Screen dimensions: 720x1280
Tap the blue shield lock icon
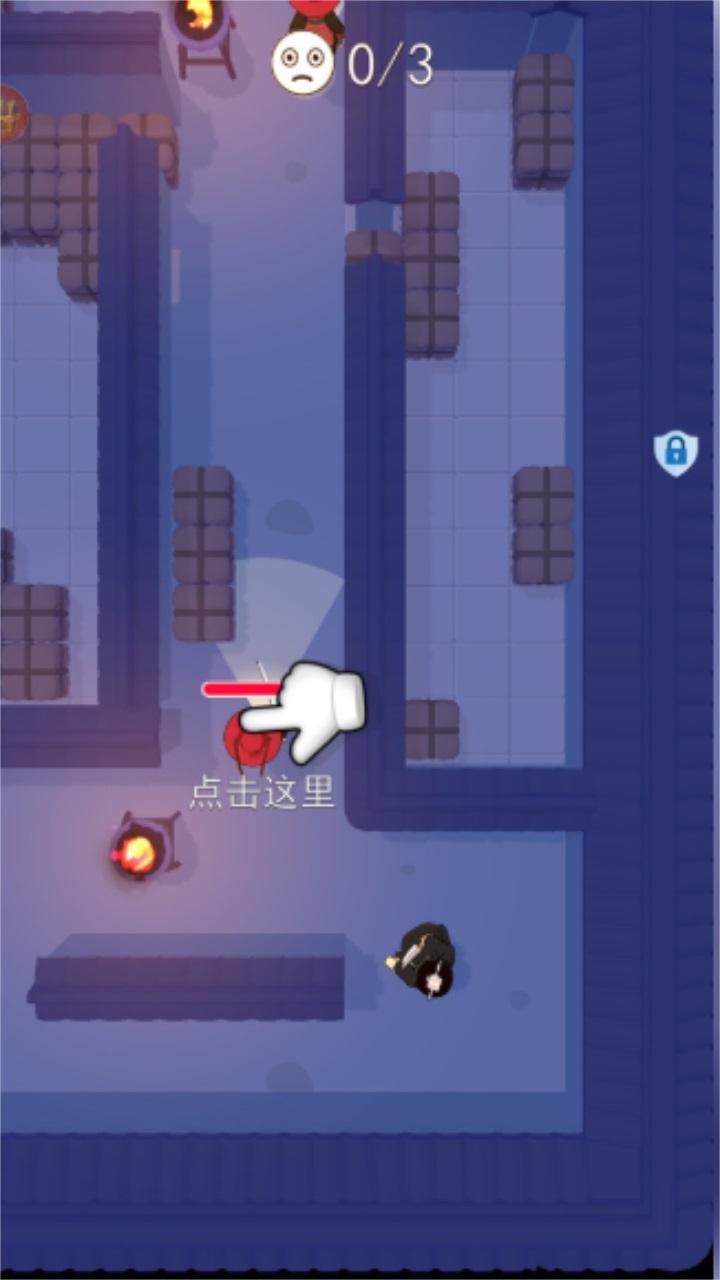click(676, 453)
